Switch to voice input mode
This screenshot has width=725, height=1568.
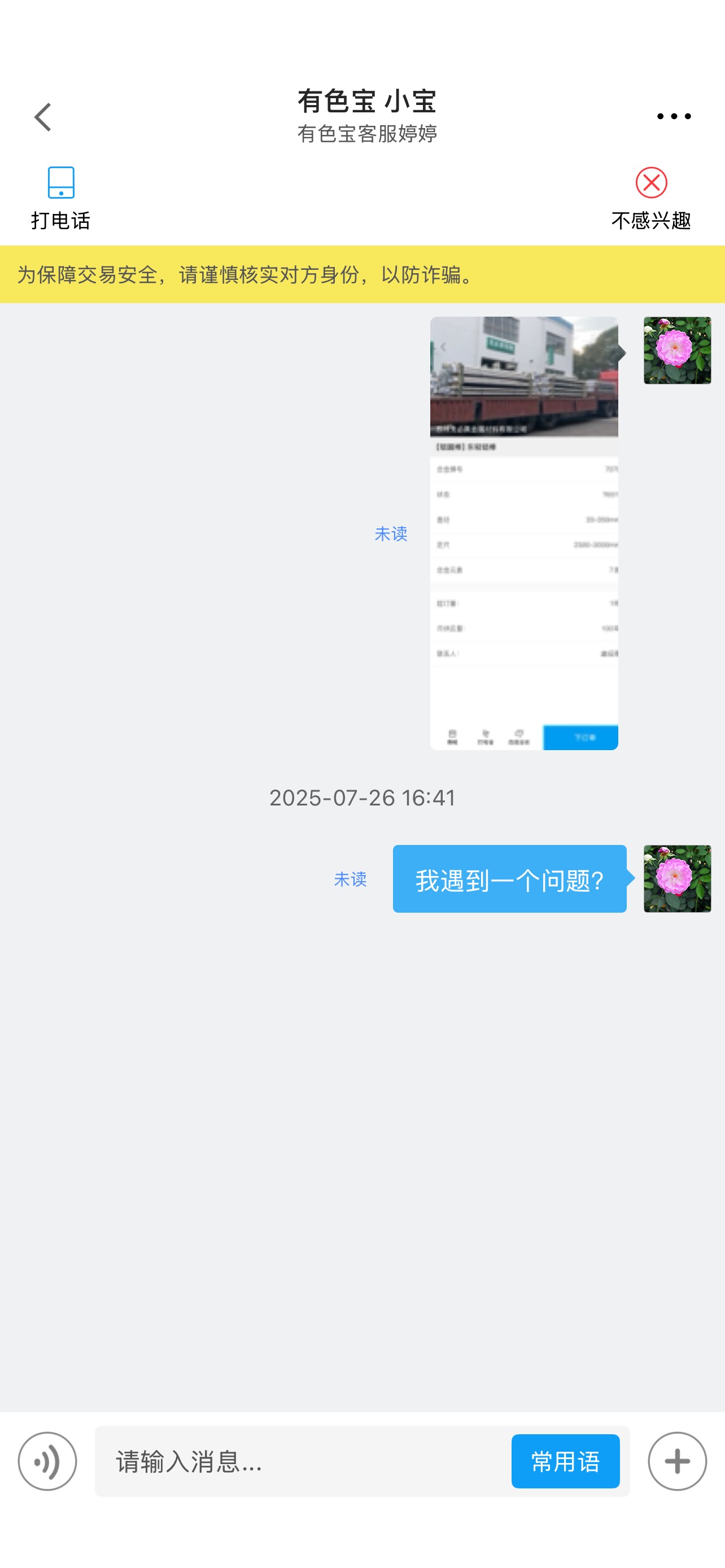pyautogui.click(x=47, y=1461)
